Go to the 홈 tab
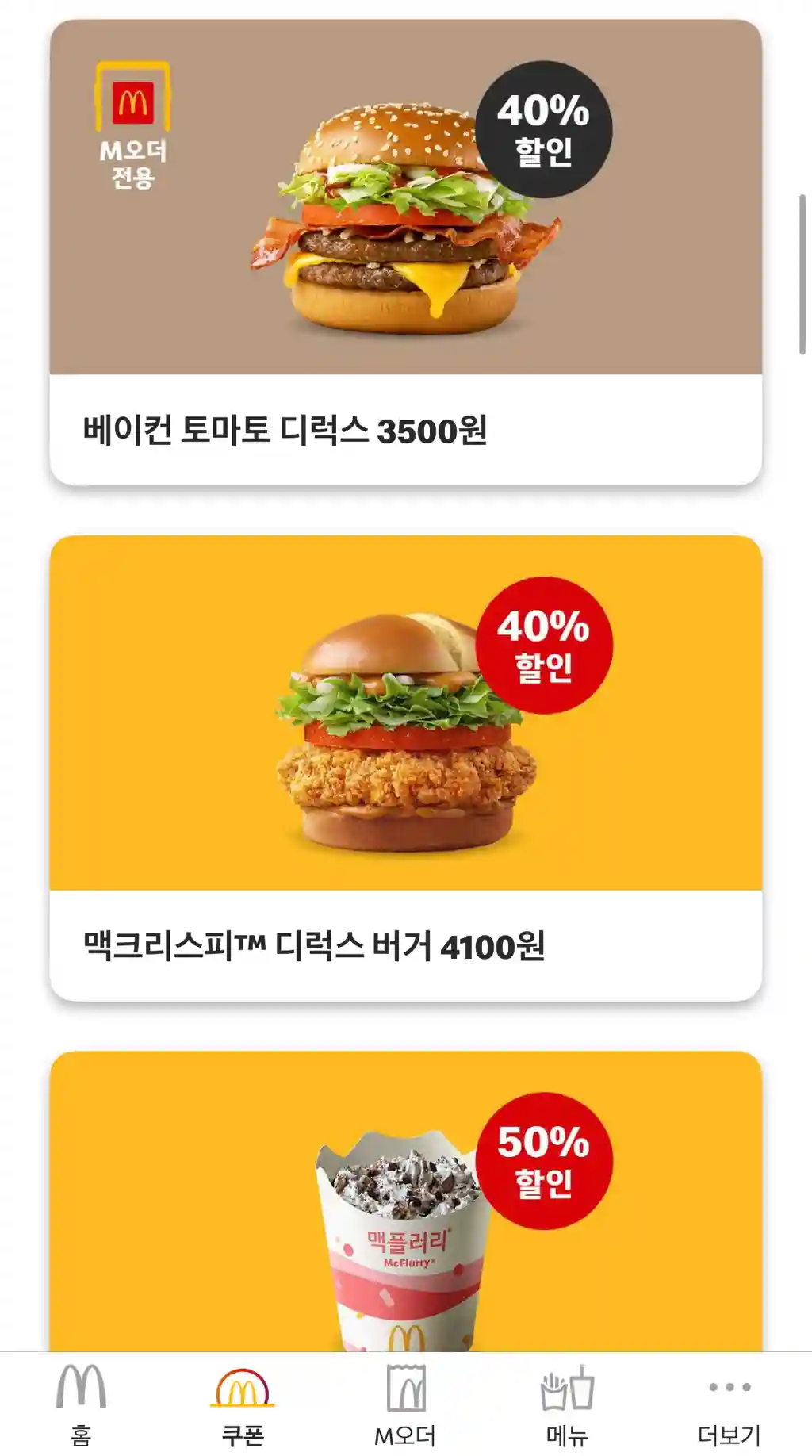This screenshot has width=812, height=1456. [x=81, y=1405]
